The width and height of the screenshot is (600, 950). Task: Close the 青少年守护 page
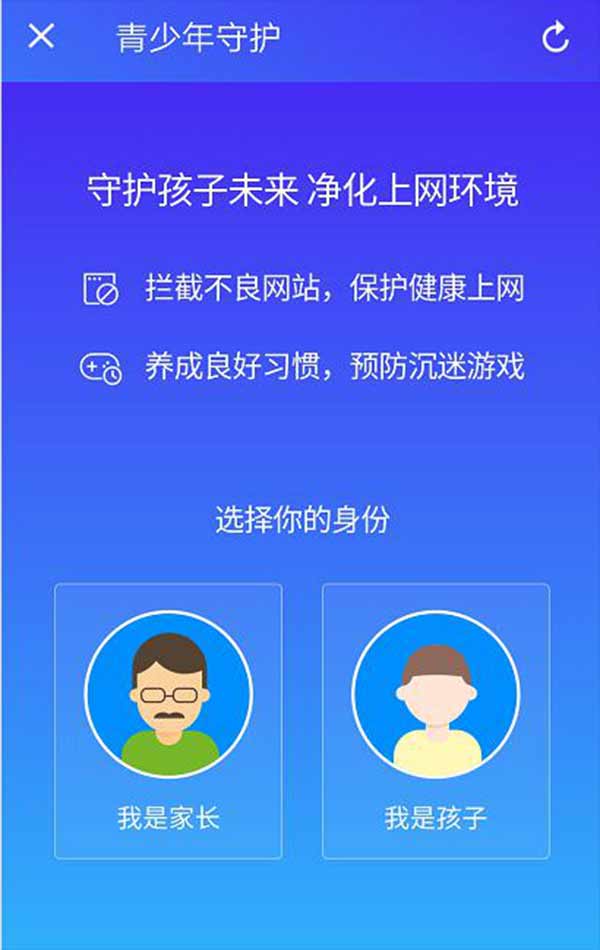pyautogui.click(x=41, y=37)
